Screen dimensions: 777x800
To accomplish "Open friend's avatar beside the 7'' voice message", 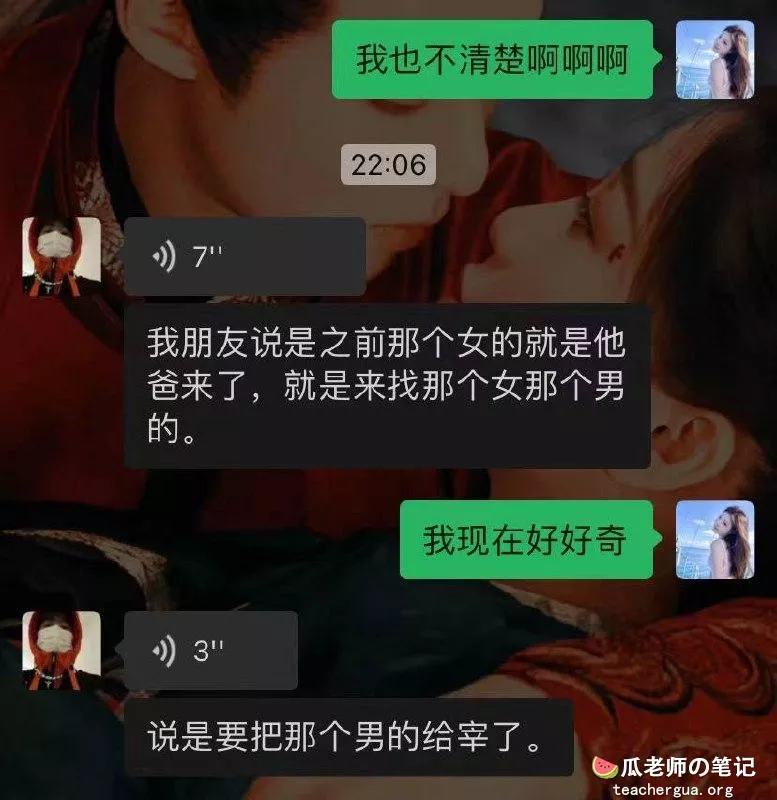I will point(62,257).
